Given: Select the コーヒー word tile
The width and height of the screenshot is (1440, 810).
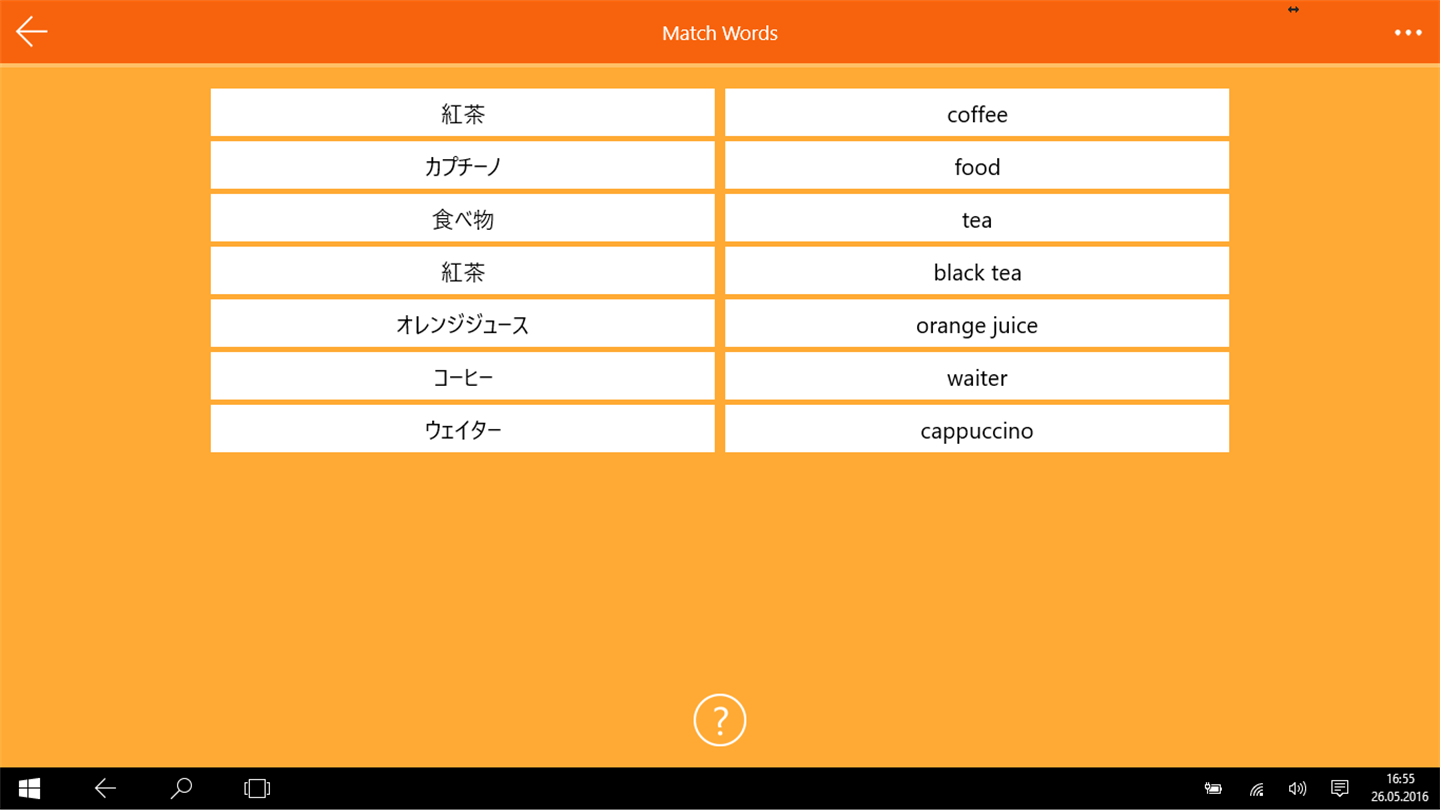Looking at the screenshot, I should tap(462, 377).
